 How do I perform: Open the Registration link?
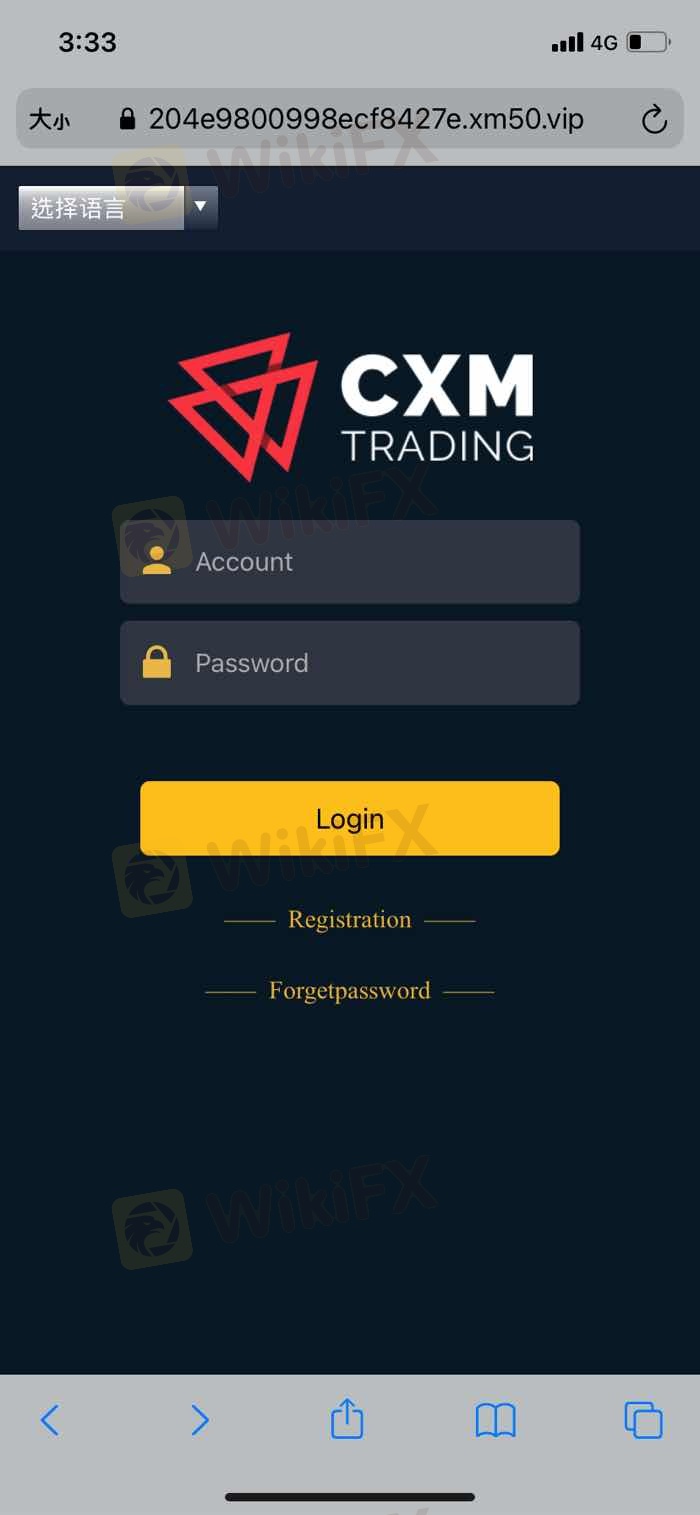pos(349,920)
